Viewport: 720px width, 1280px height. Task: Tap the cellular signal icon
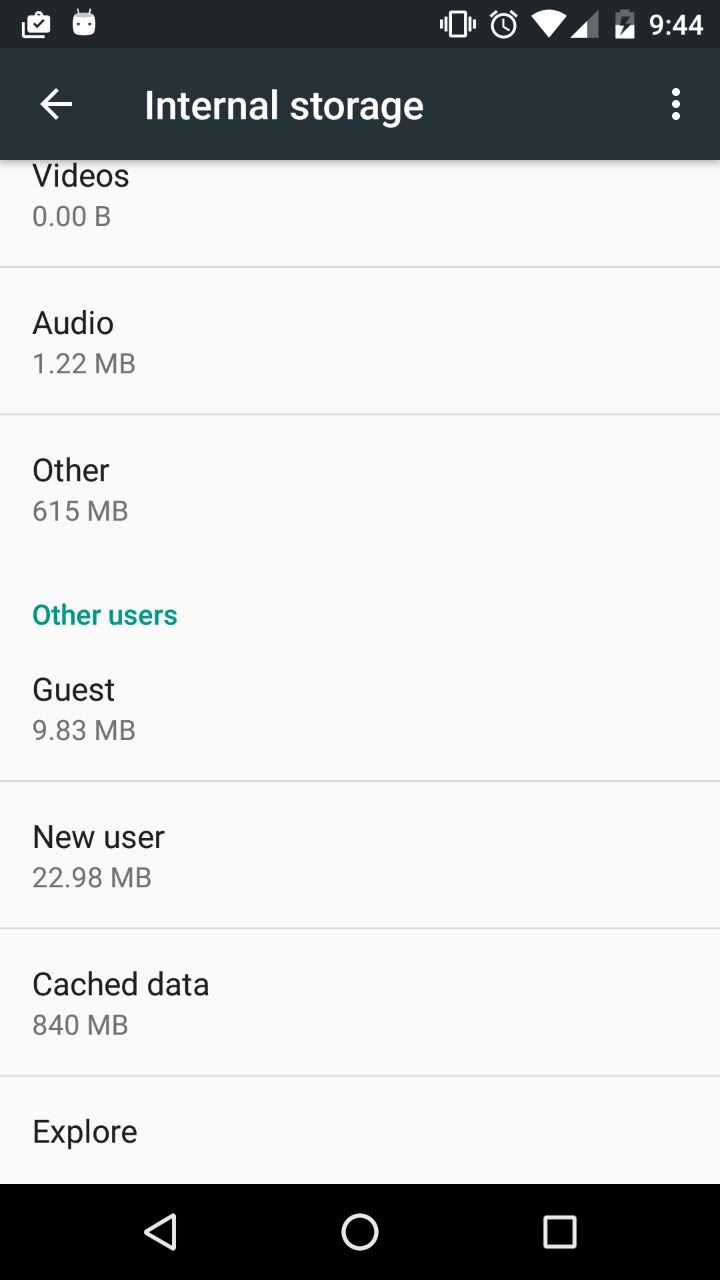coord(585,23)
